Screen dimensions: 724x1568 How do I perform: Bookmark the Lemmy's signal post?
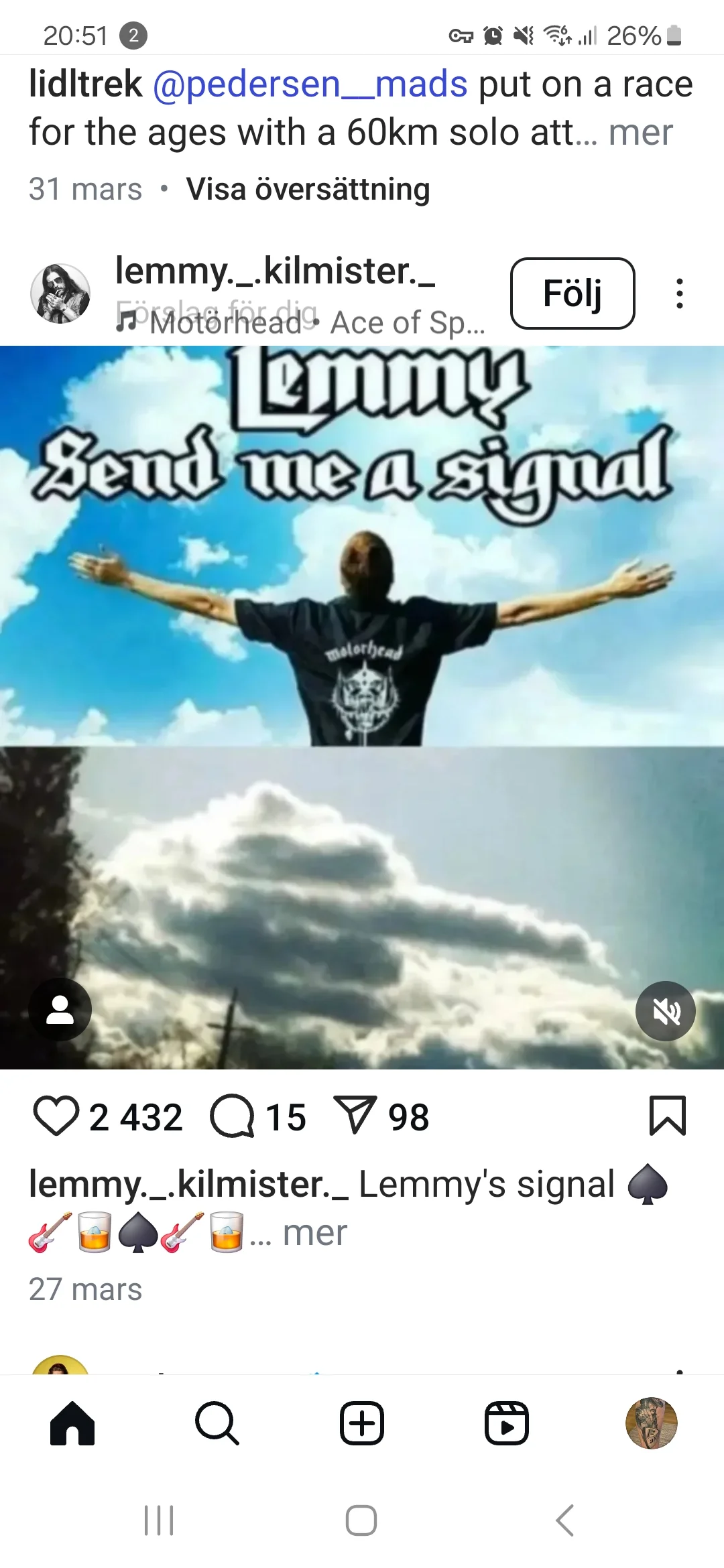(667, 1116)
